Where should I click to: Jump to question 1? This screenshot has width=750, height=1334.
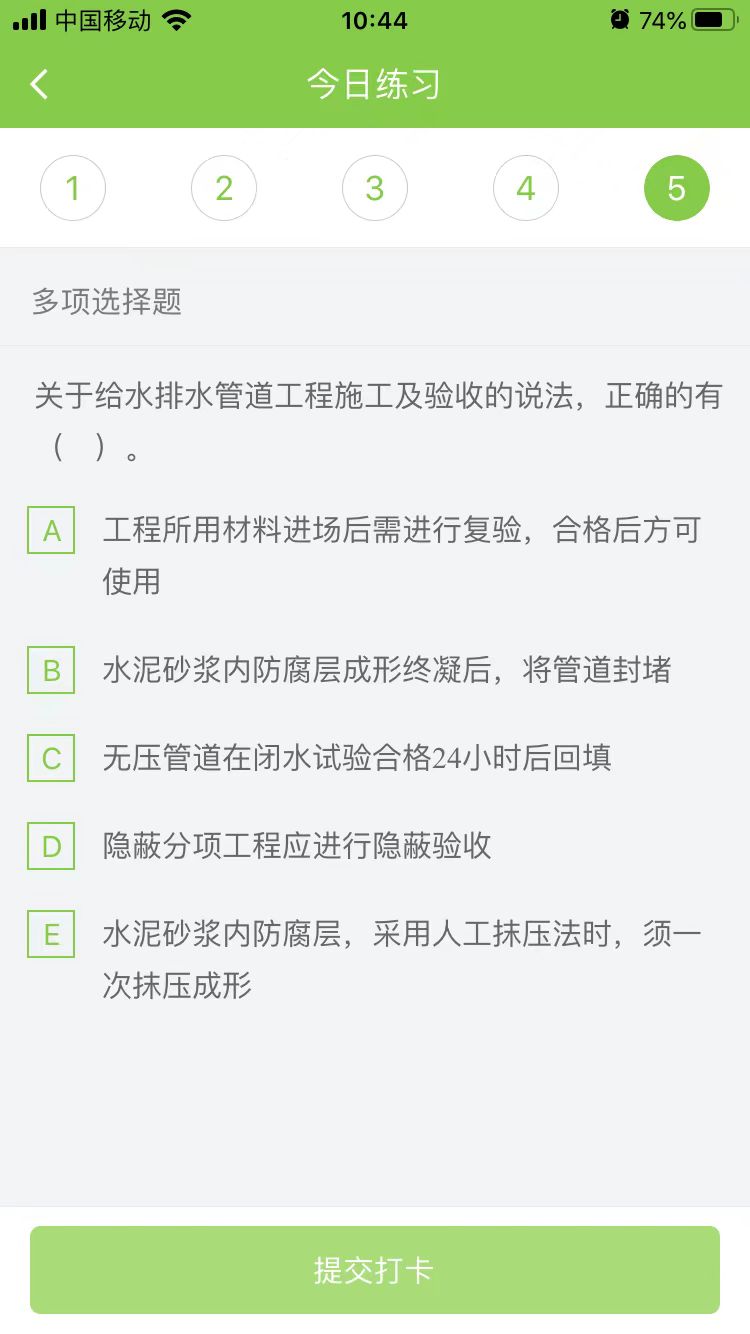73,188
